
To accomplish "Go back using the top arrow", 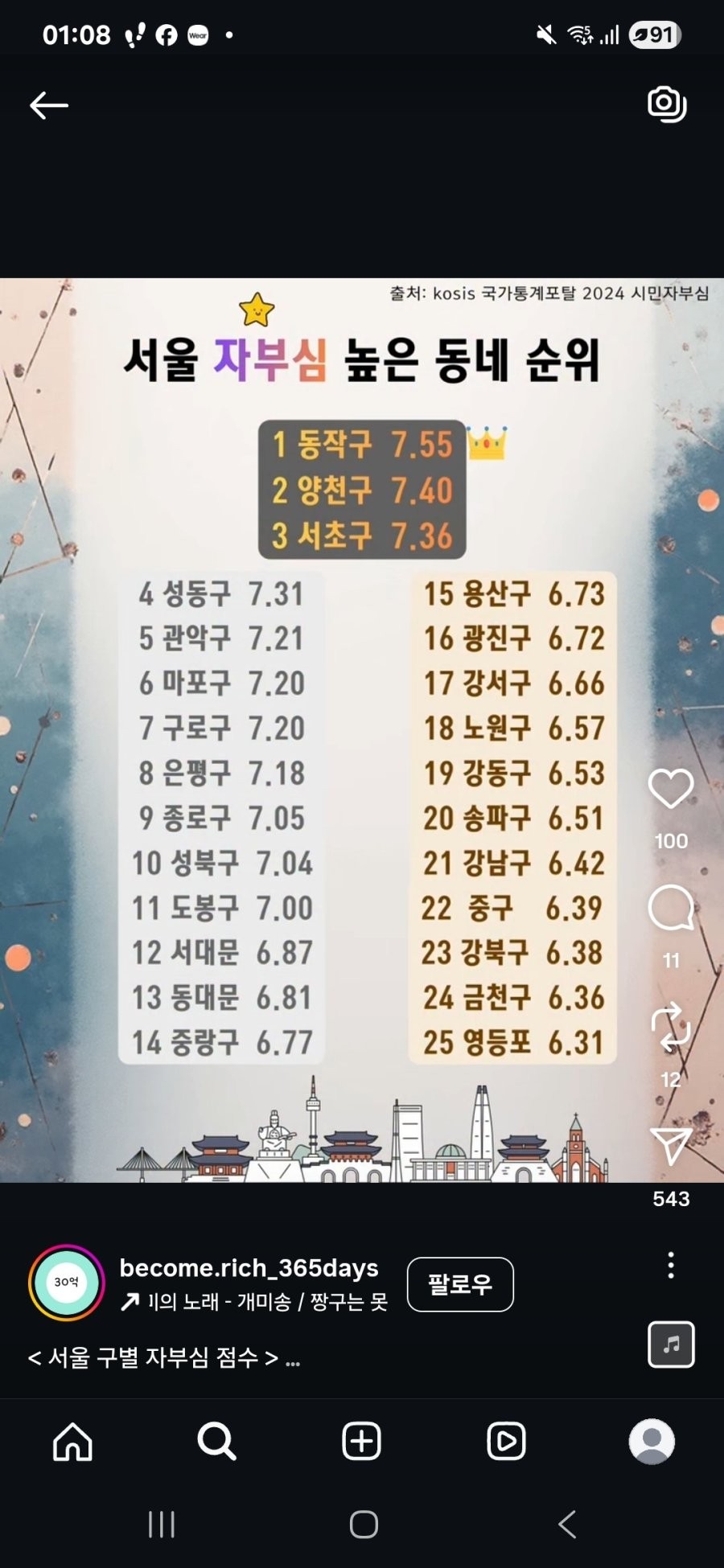I will tap(49, 105).
